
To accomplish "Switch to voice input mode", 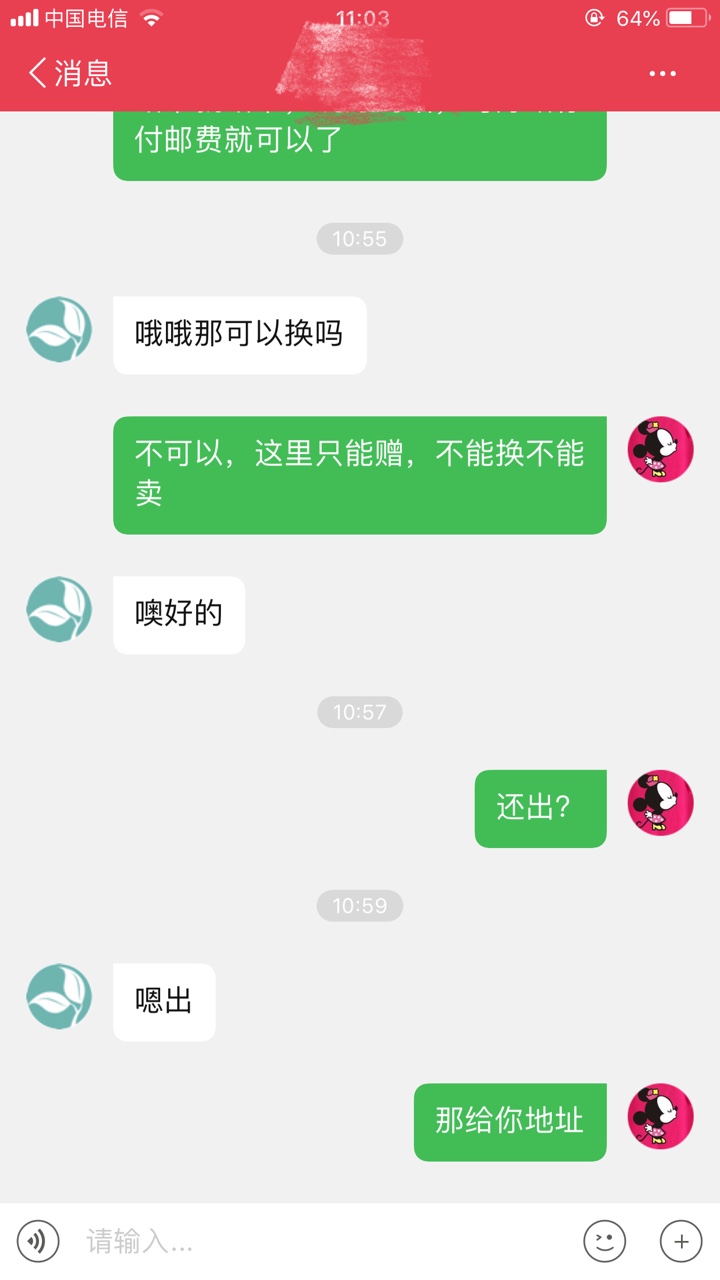I will [x=38, y=1242].
